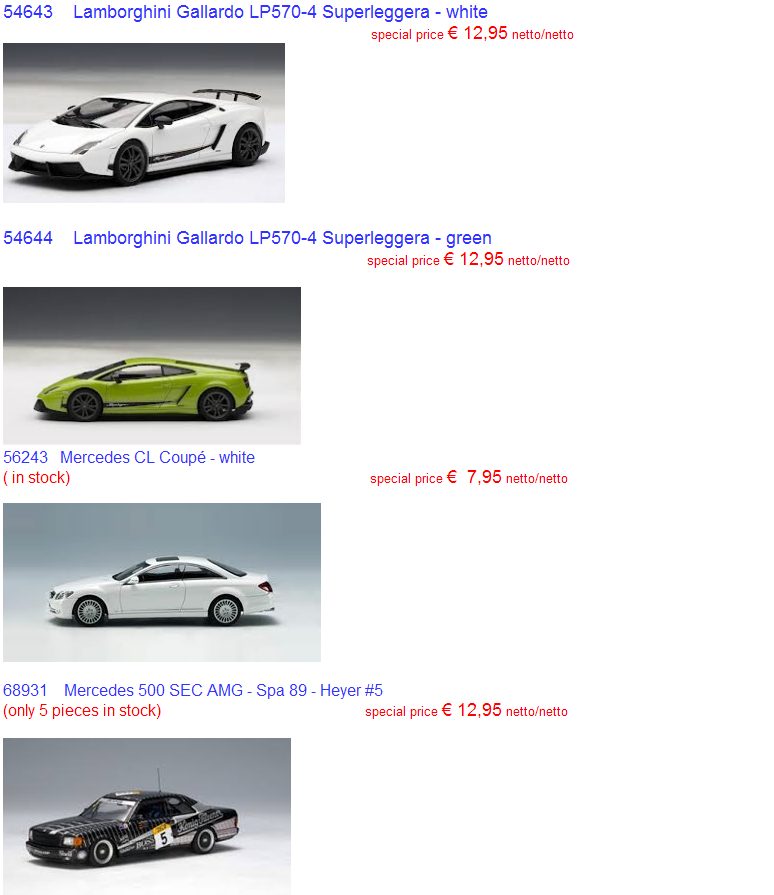View the white Mercedes CL Coupé photo
The height and width of the screenshot is (895, 774).
tap(162, 582)
